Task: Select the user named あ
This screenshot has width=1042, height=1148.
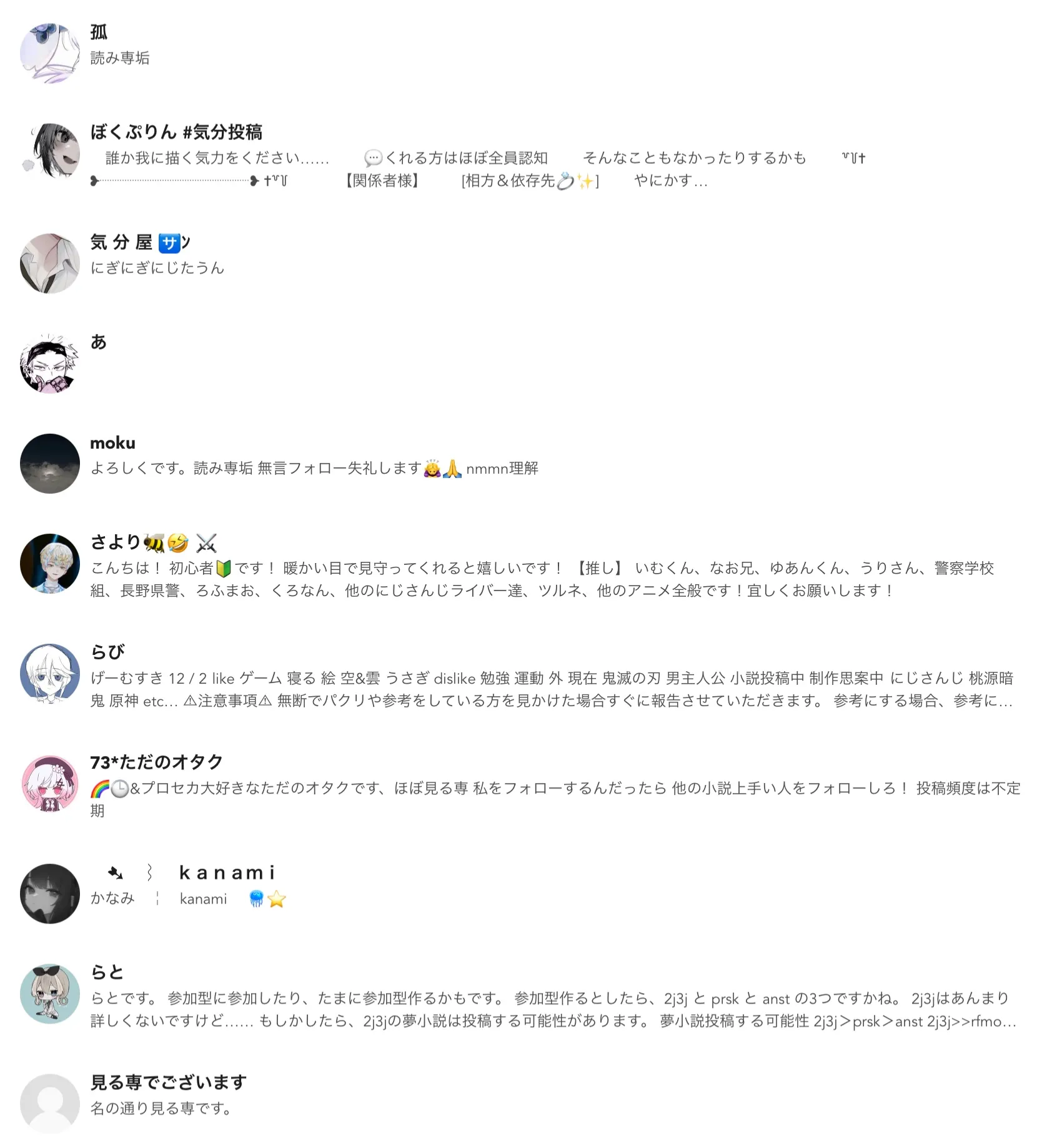Action: coord(99,342)
